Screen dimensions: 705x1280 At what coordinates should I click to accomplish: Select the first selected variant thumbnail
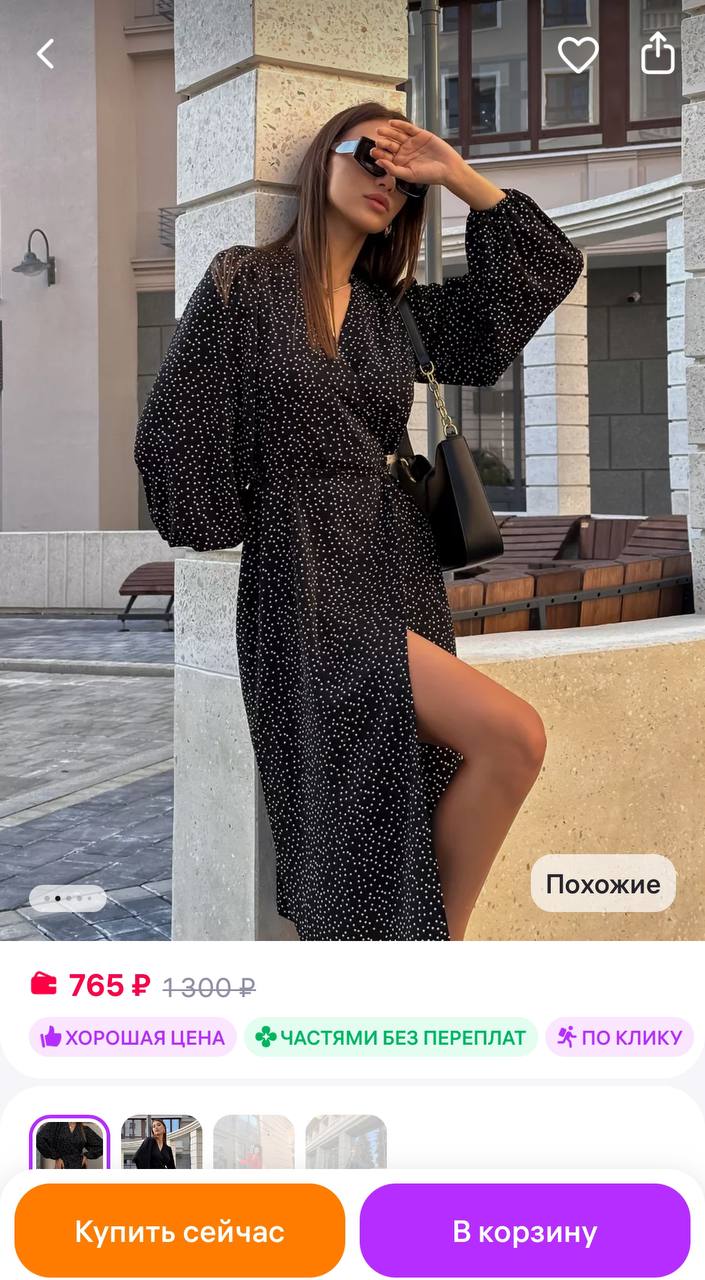pos(70,1144)
